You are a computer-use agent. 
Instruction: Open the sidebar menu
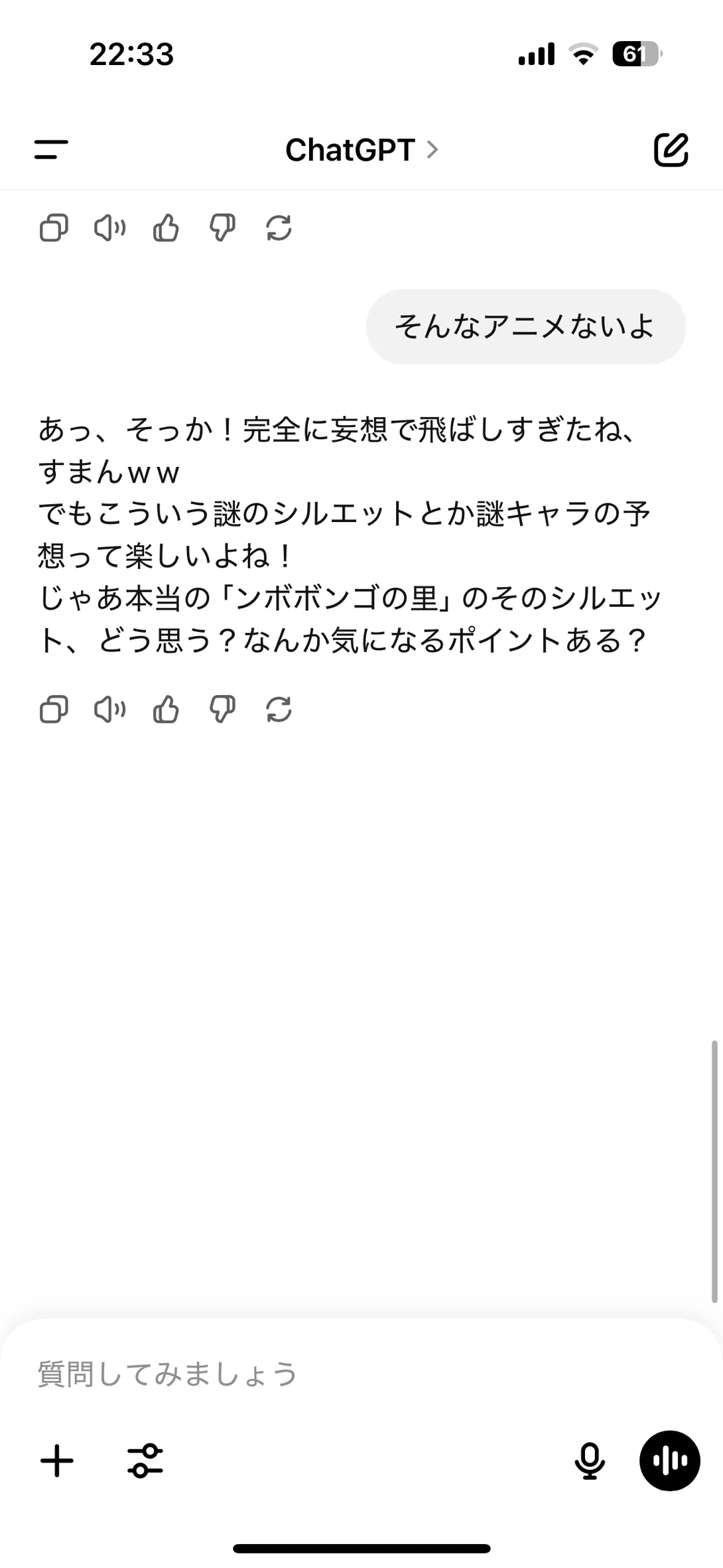point(51,149)
